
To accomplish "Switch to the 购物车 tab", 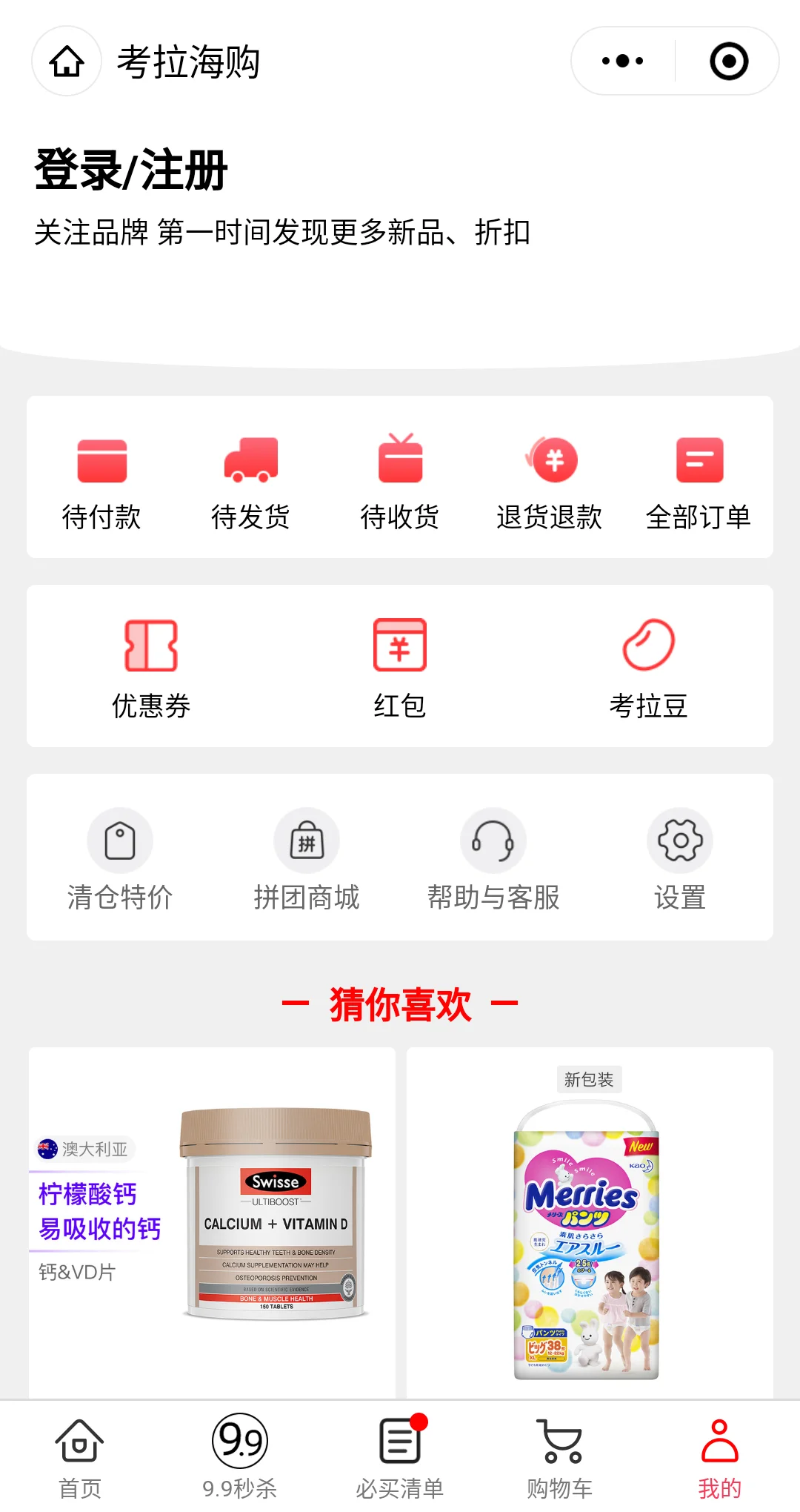I will pos(560,1457).
